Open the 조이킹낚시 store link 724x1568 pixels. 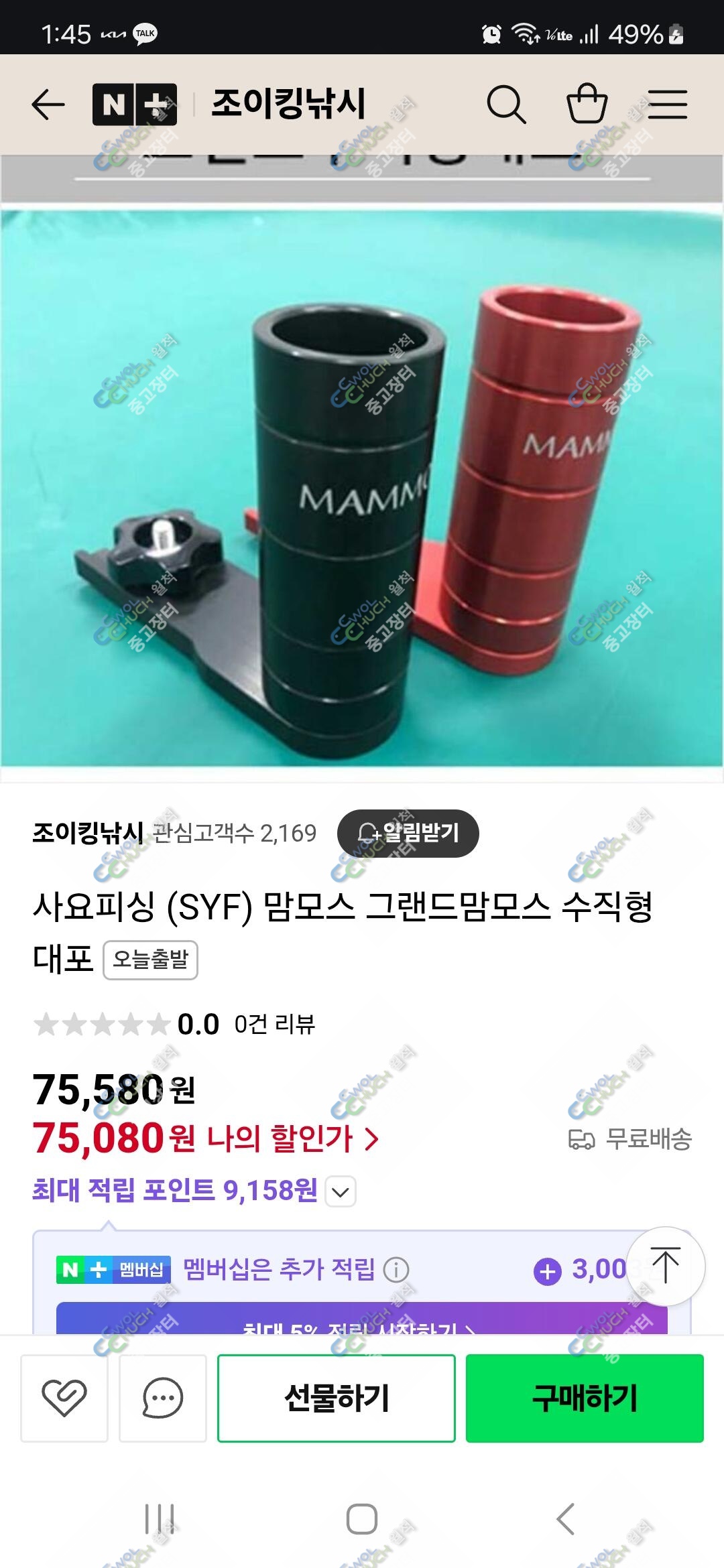88,833
